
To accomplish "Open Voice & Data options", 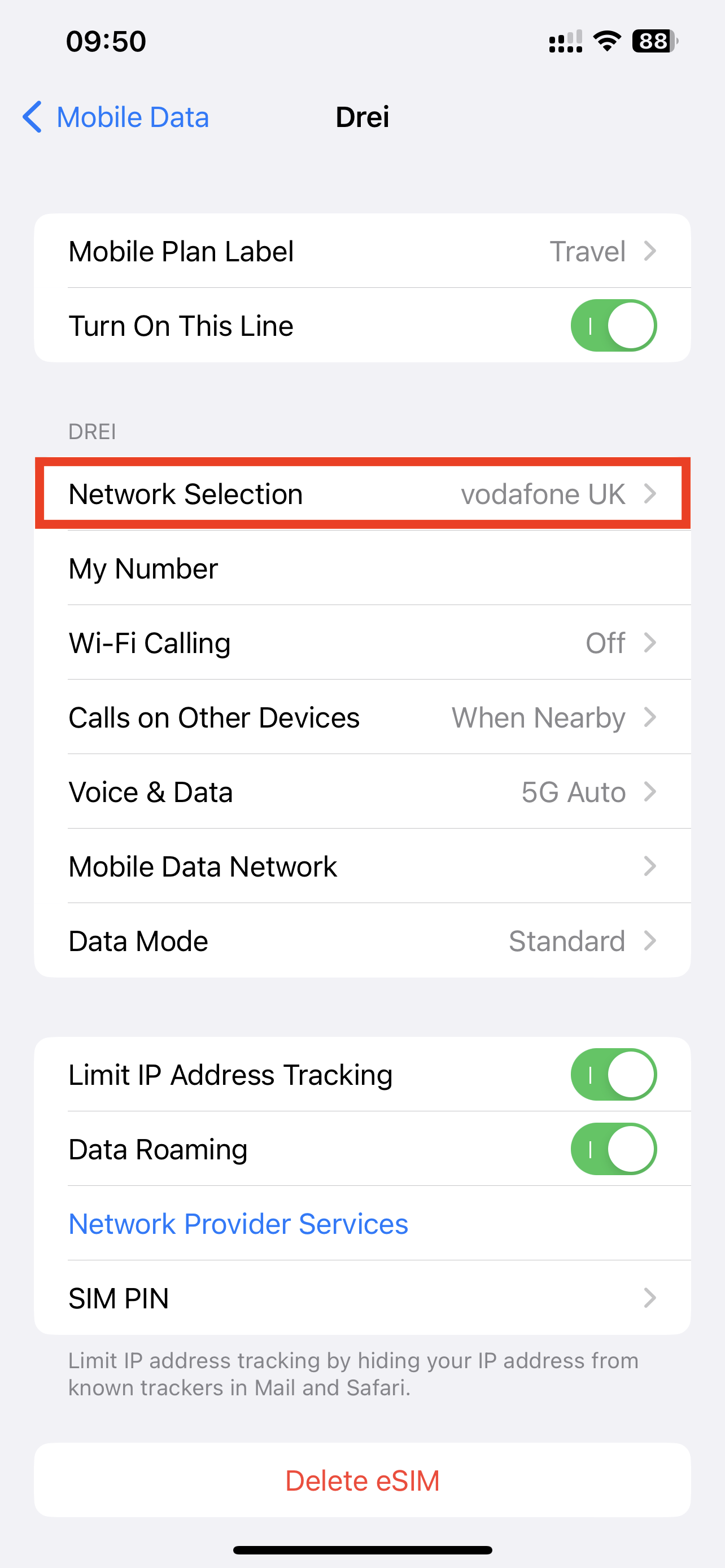I will coord(362,792).
